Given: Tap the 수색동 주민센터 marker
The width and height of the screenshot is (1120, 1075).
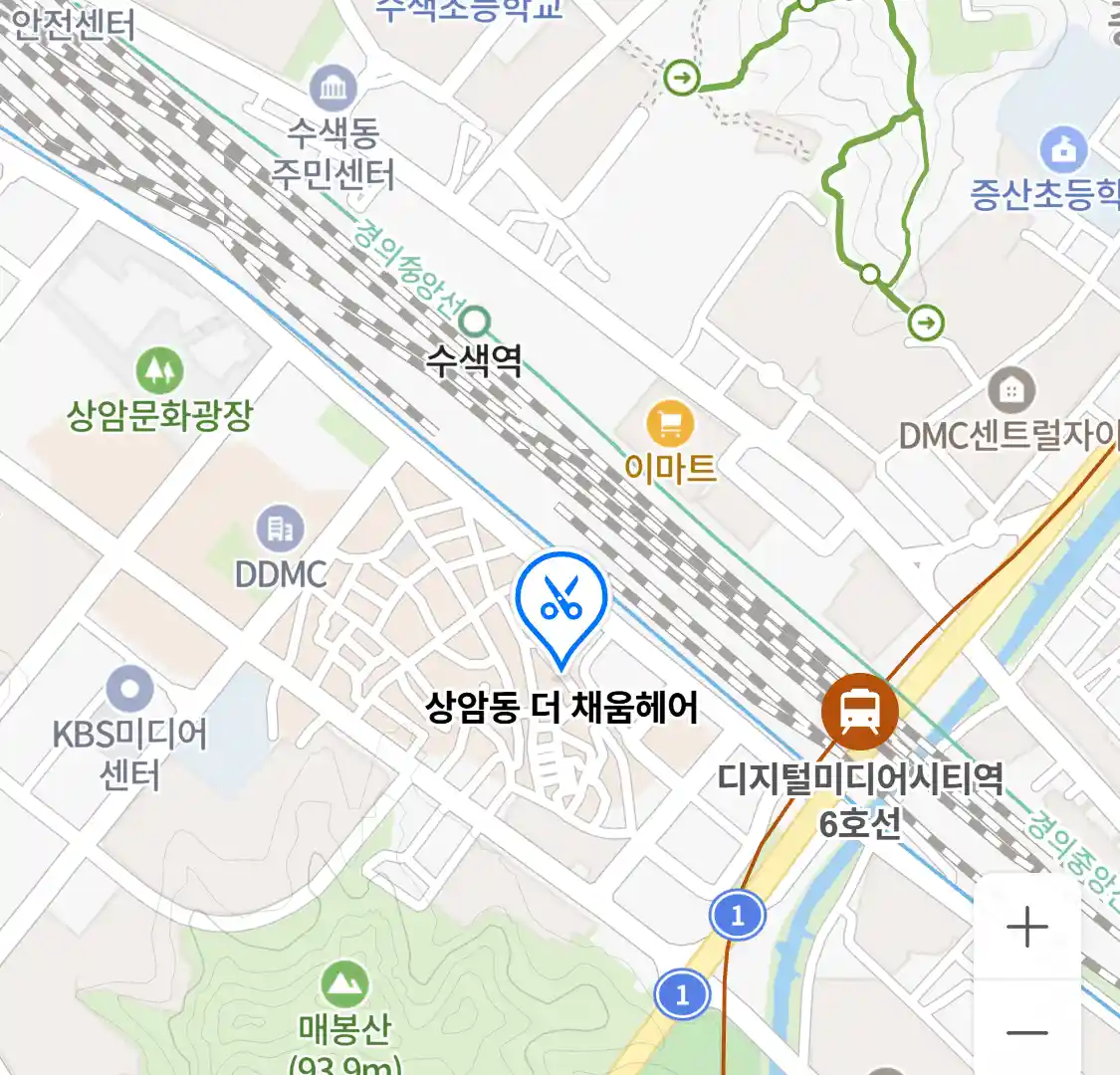Looking at the screenshot, I should (333, 88).
